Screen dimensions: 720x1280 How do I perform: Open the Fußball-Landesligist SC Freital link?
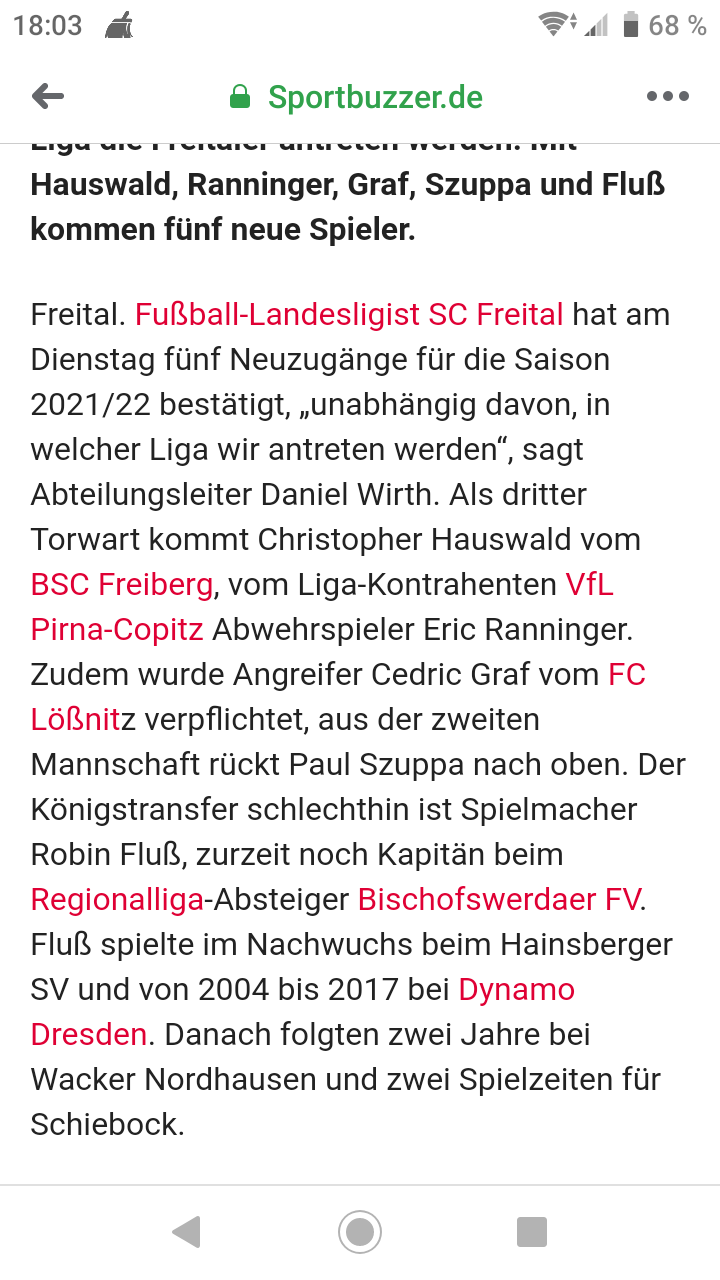point(349,314)
